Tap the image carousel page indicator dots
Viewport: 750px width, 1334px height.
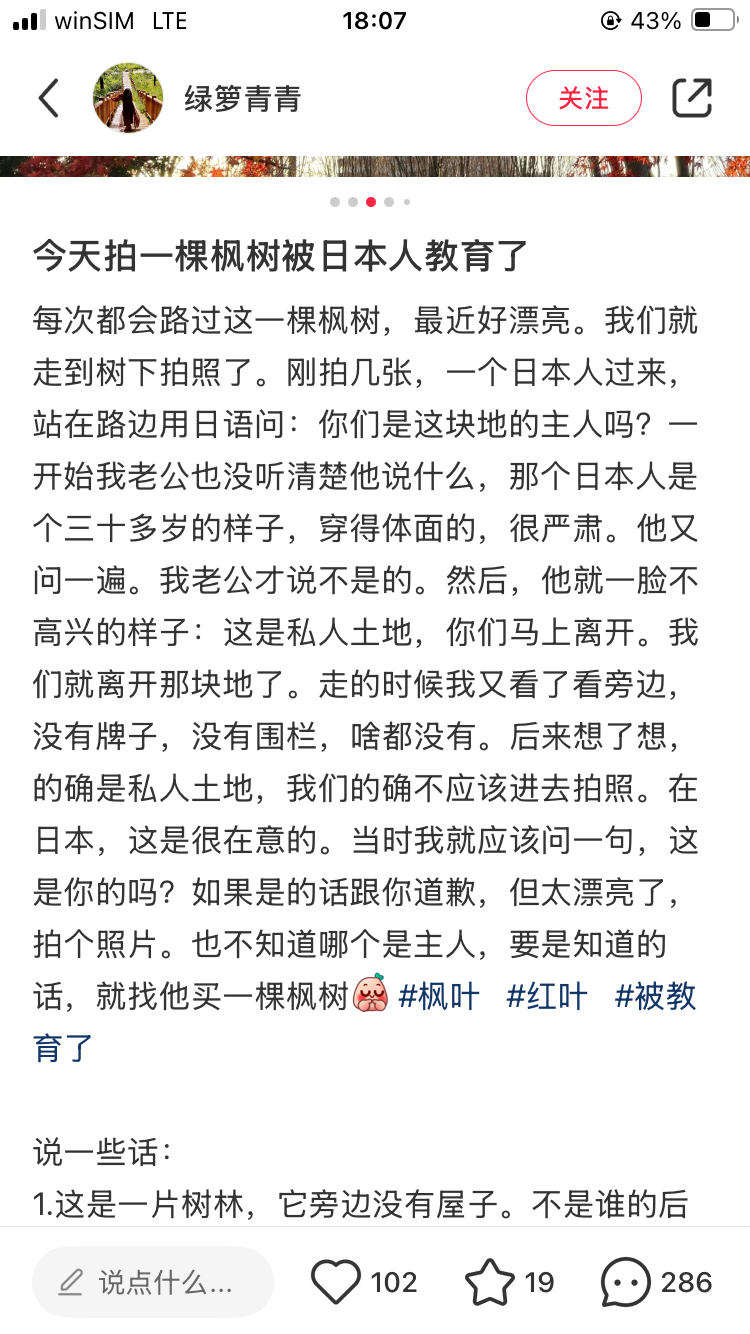pyautogui.click(x=370, y=202)
